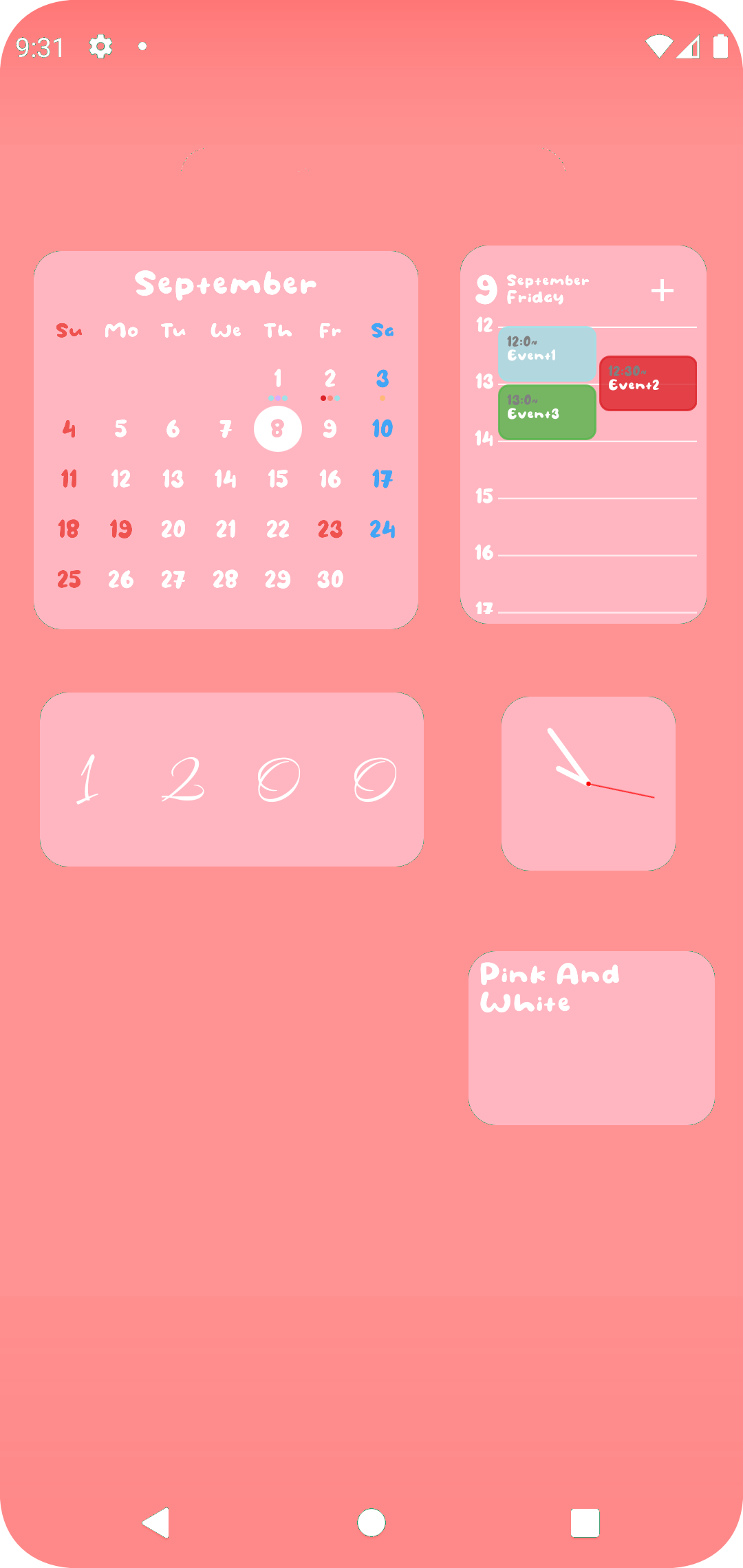The image size is (743, 1568).
Task: Open the Pink And White note widget
Action: pos(591,1038)
